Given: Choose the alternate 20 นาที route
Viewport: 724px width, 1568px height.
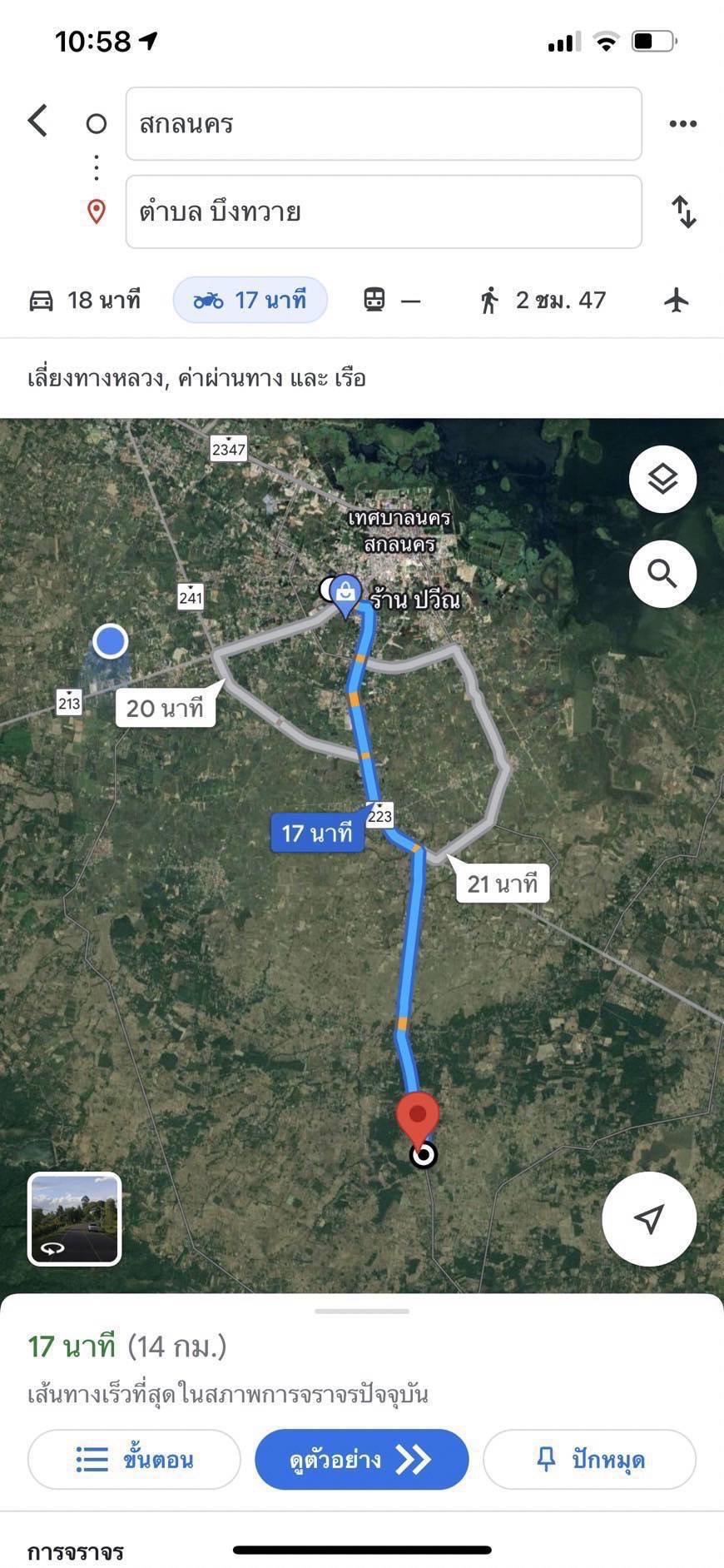Looking at the screenshot, I should click(x=165, y=708).
